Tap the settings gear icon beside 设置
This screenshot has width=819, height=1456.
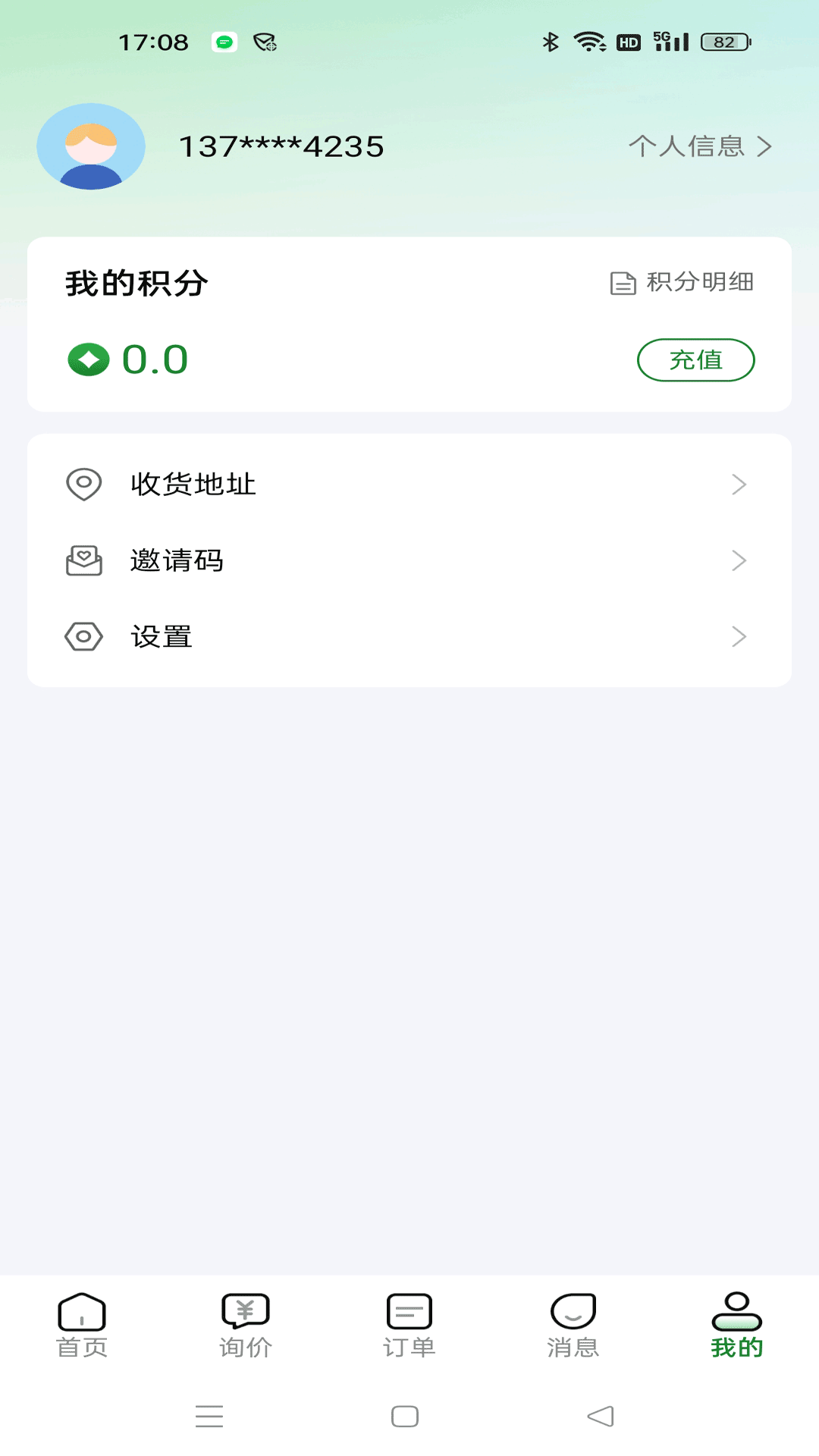coord(83,636)
